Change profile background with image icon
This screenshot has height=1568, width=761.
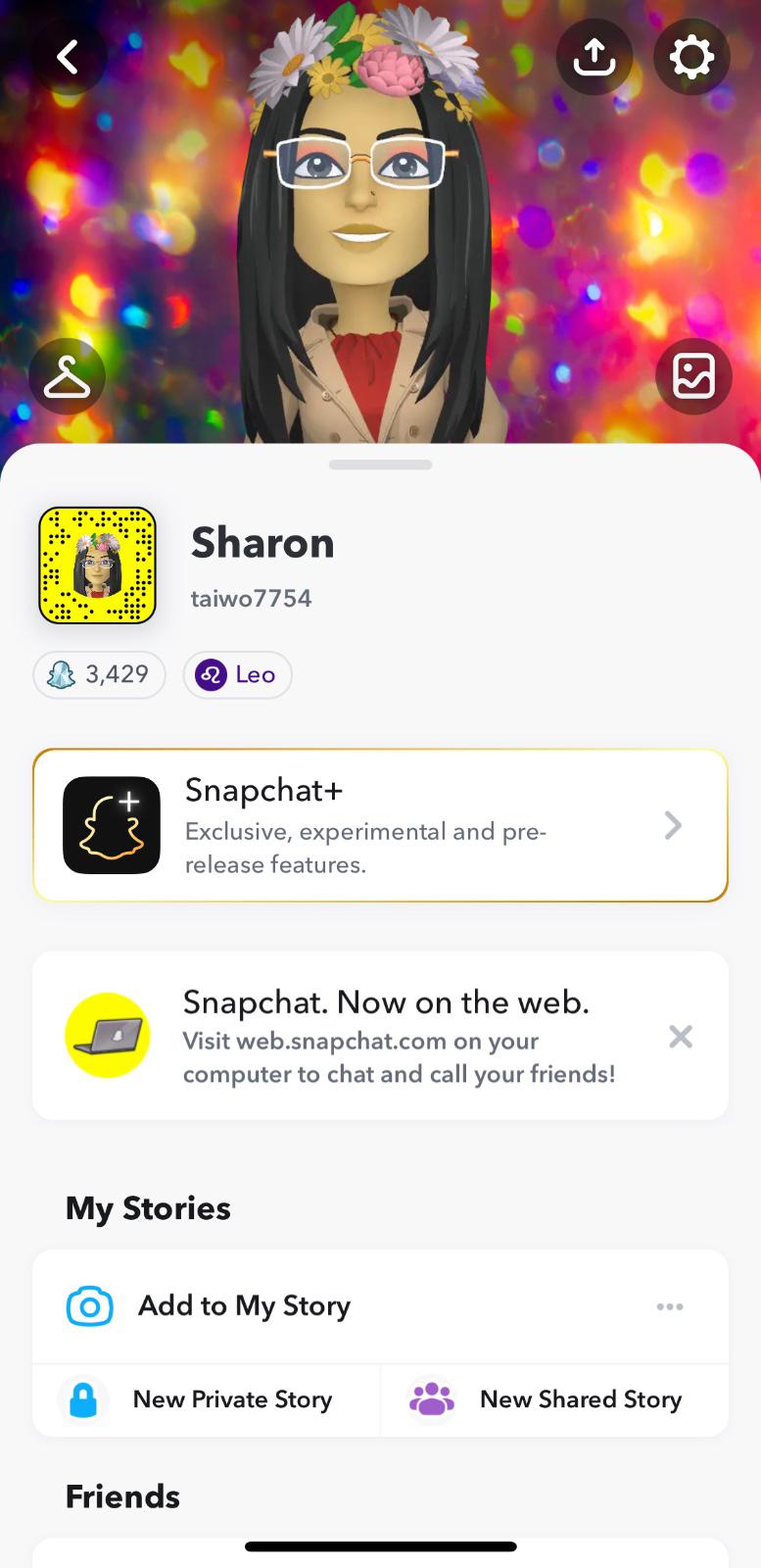(x=693, y=376)
